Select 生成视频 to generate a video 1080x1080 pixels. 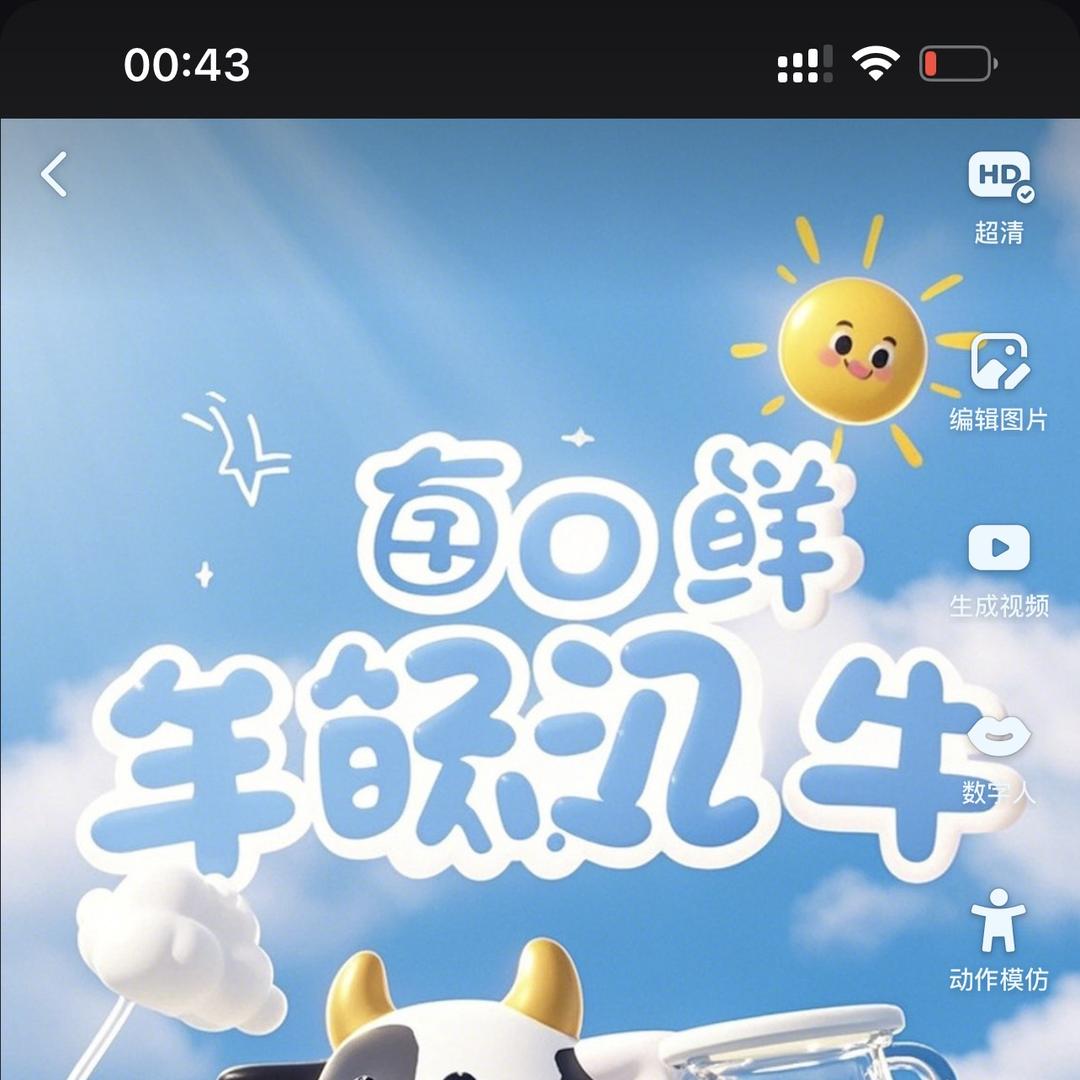(999, 571)
